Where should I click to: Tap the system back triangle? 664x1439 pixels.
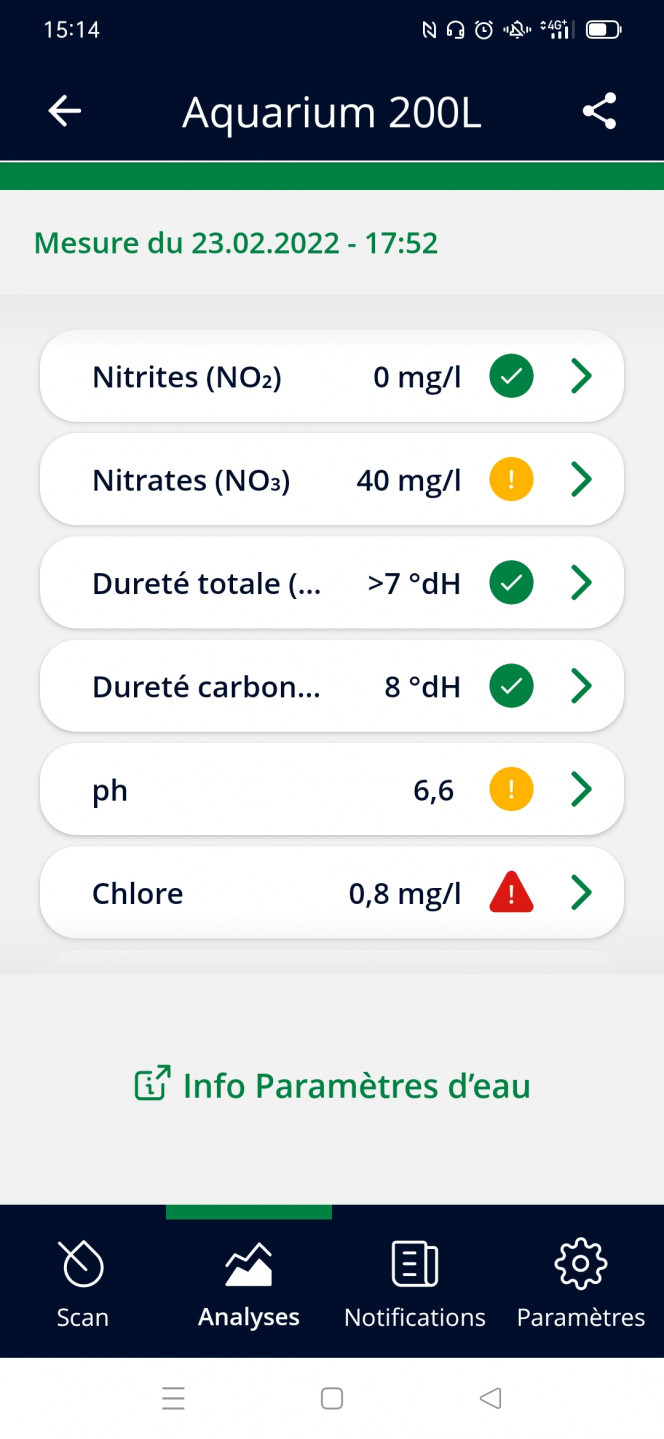490,1398
